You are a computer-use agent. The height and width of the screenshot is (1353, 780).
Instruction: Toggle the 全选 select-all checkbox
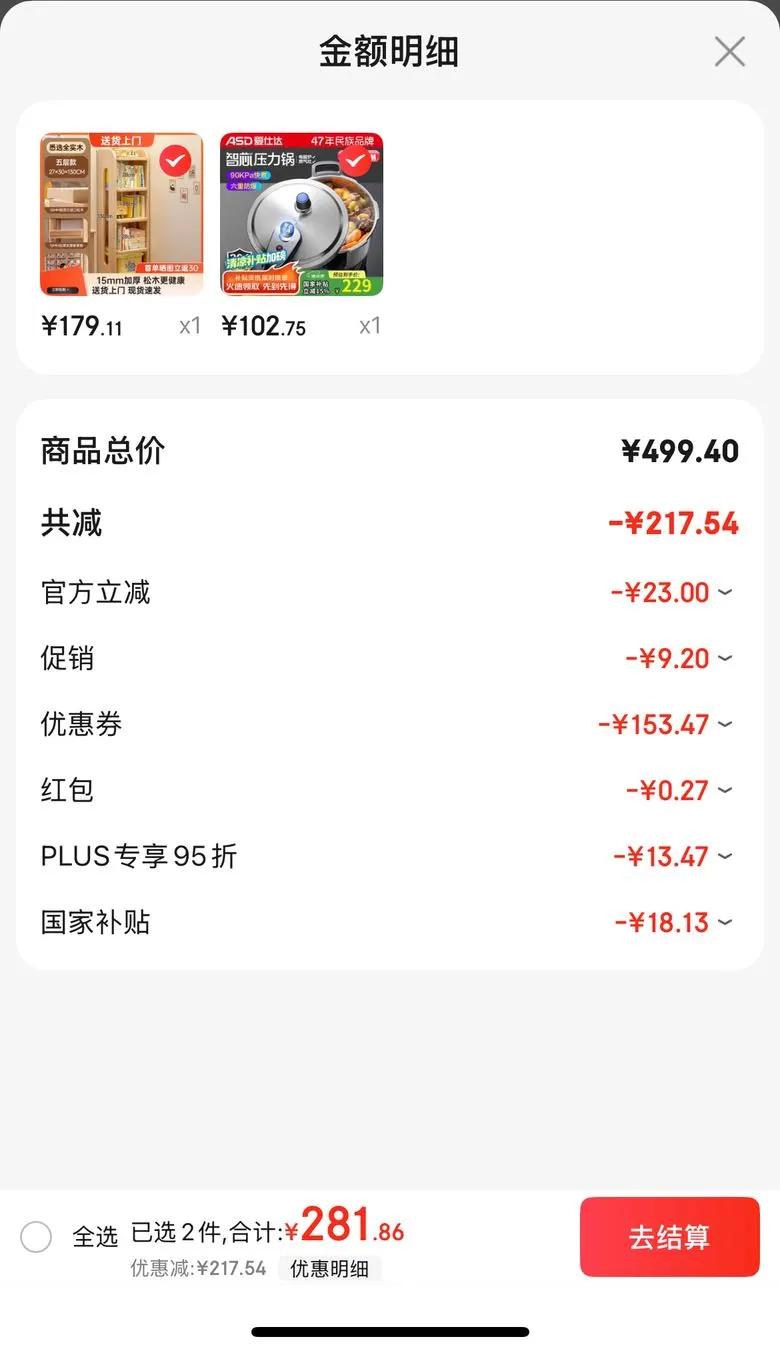pyautogui.click(x=36, y=1237)
